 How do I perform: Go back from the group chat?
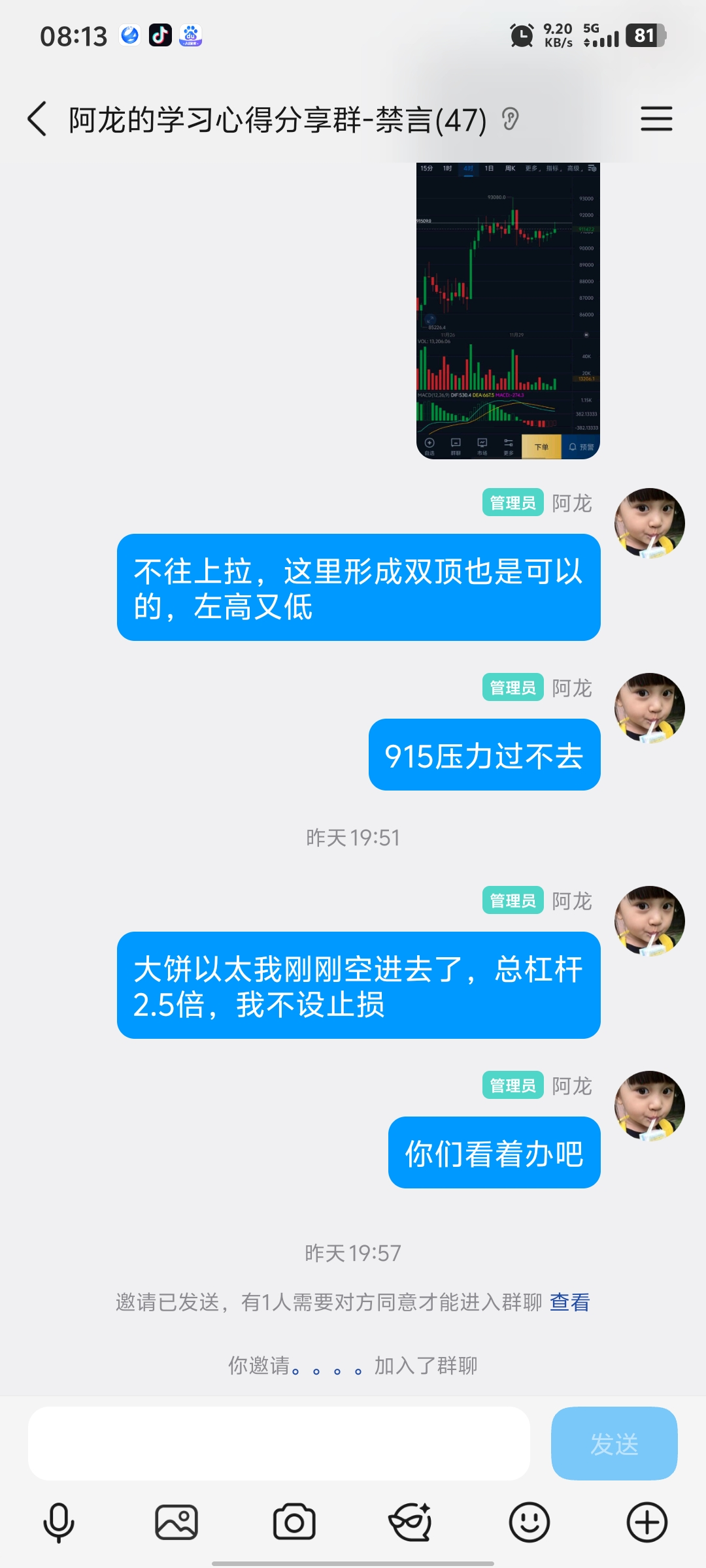pyautogui.click(x=37, y=119)
